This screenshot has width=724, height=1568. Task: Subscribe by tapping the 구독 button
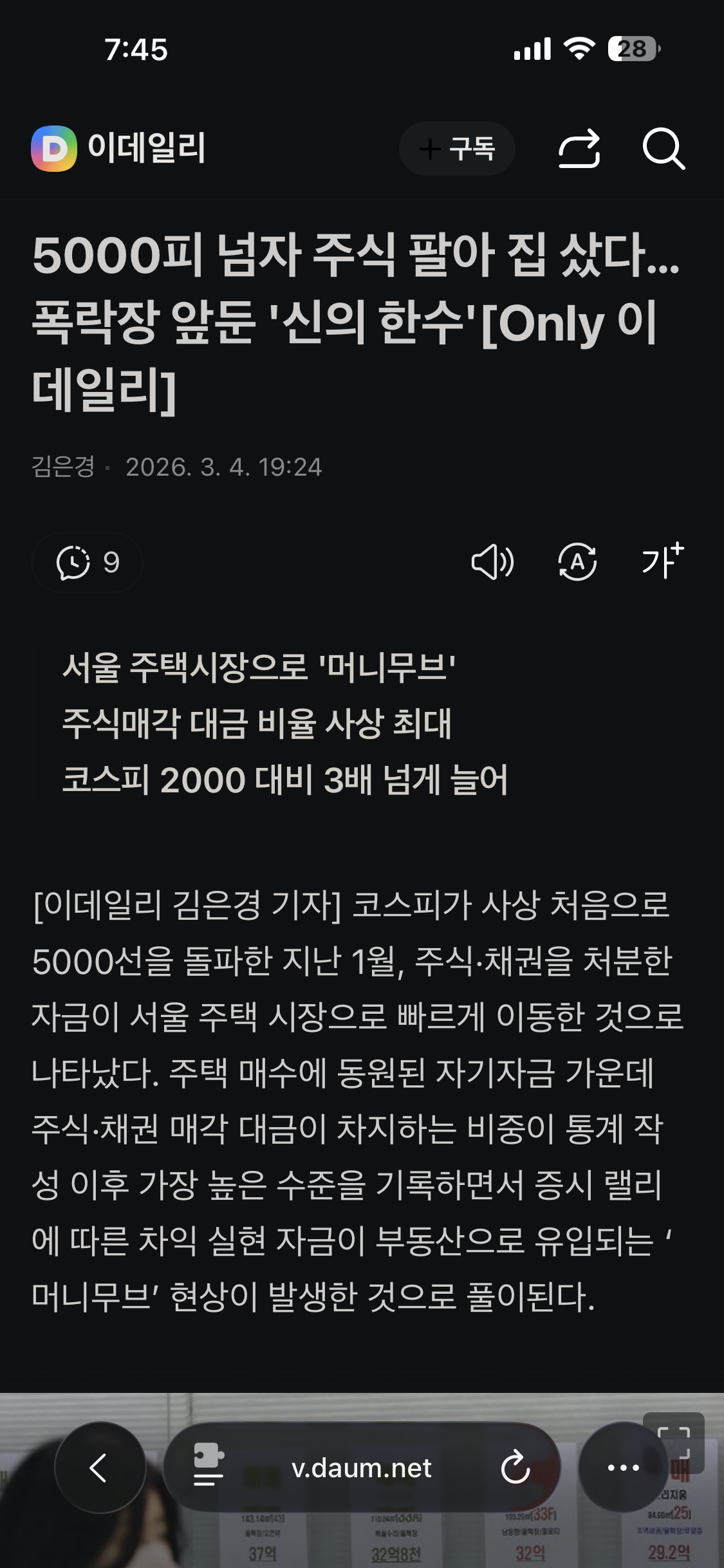point(457,149)
